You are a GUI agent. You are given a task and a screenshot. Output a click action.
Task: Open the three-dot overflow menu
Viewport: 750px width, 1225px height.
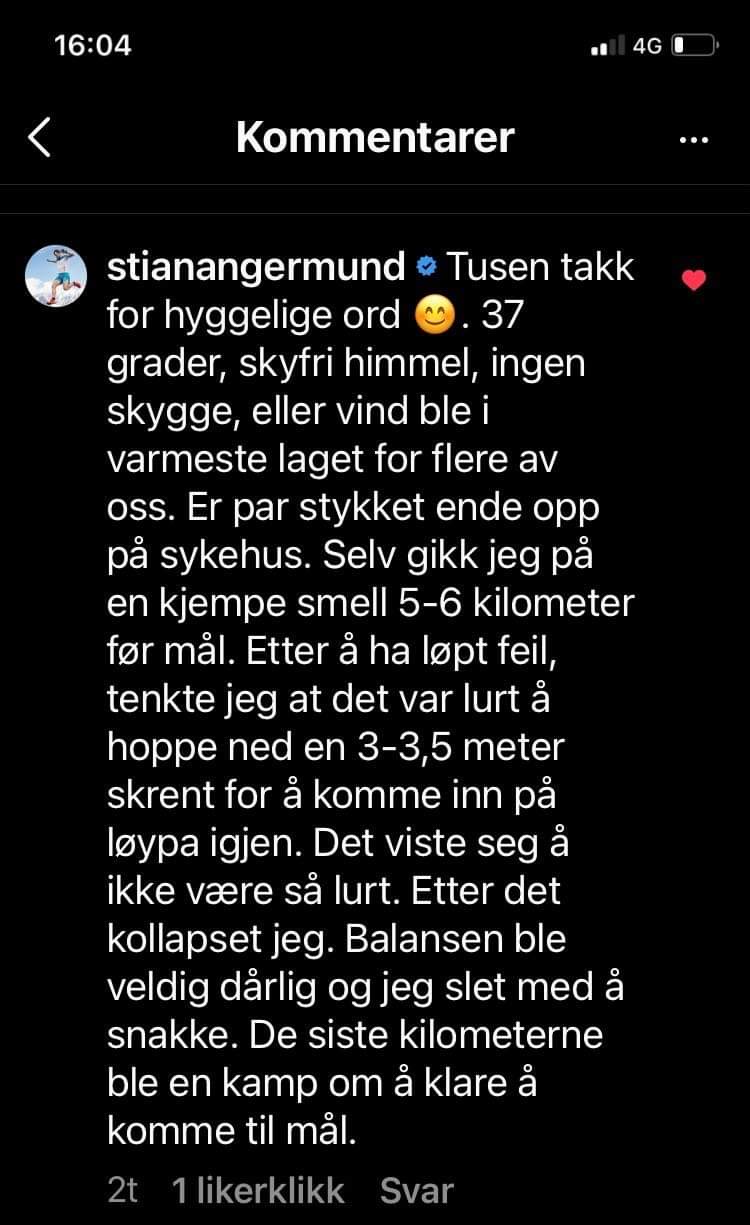pyautogui.click(x=693, y=140)
